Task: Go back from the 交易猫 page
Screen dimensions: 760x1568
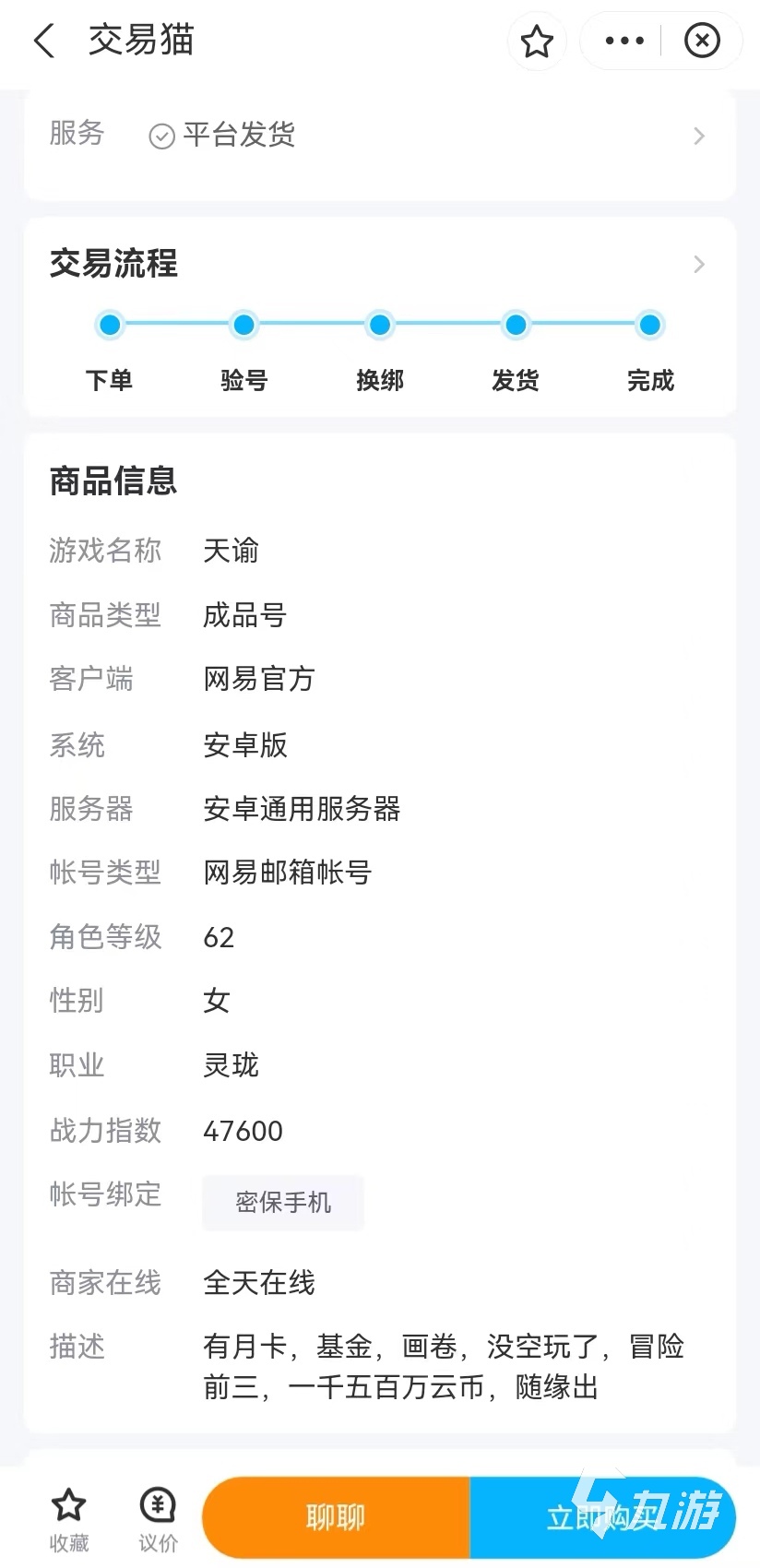Action: click(x=44, y=42)
